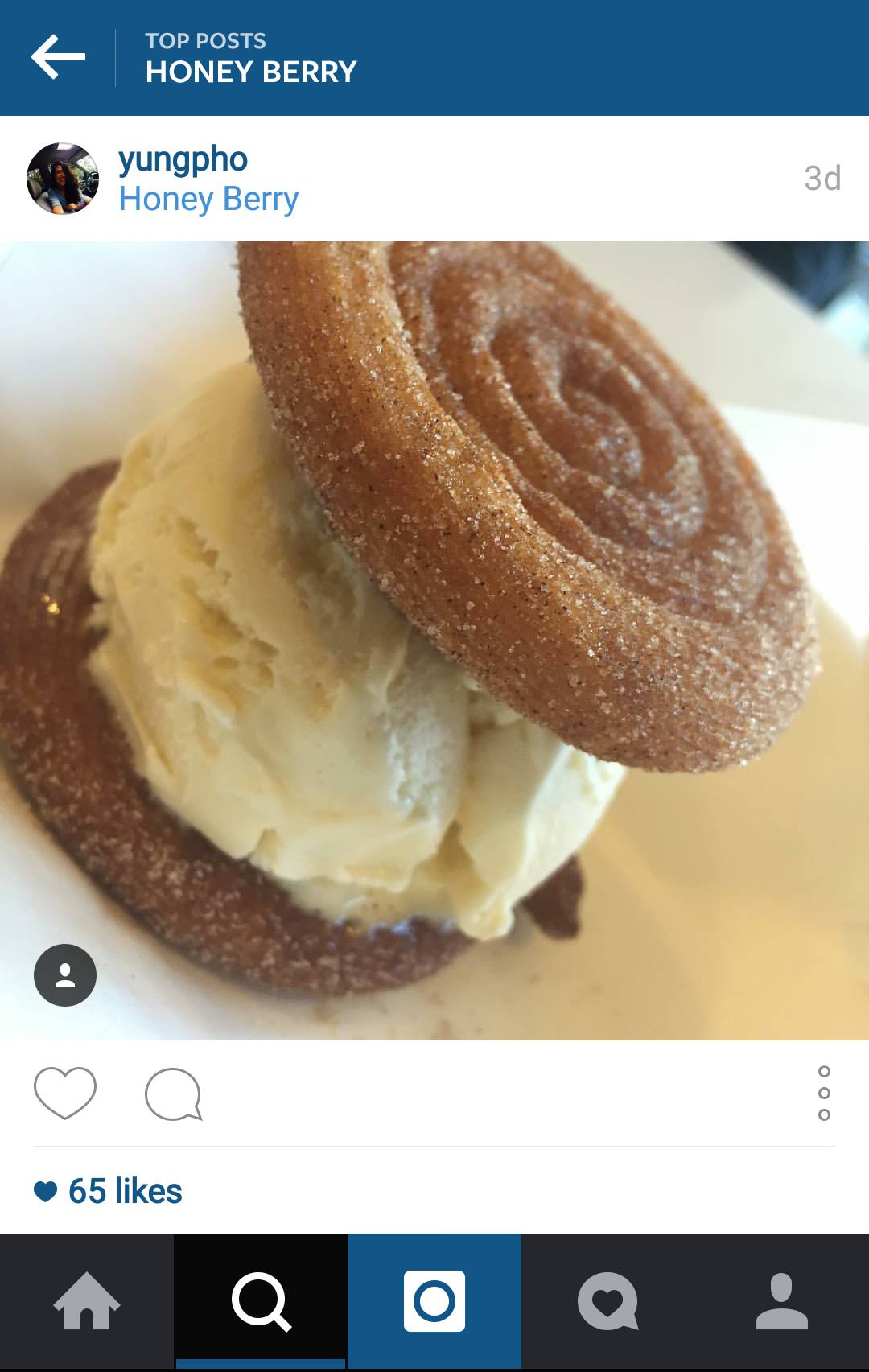Show tagged people on the photo
Viewport: 869px width, 1372px height.
click(65, 975)
